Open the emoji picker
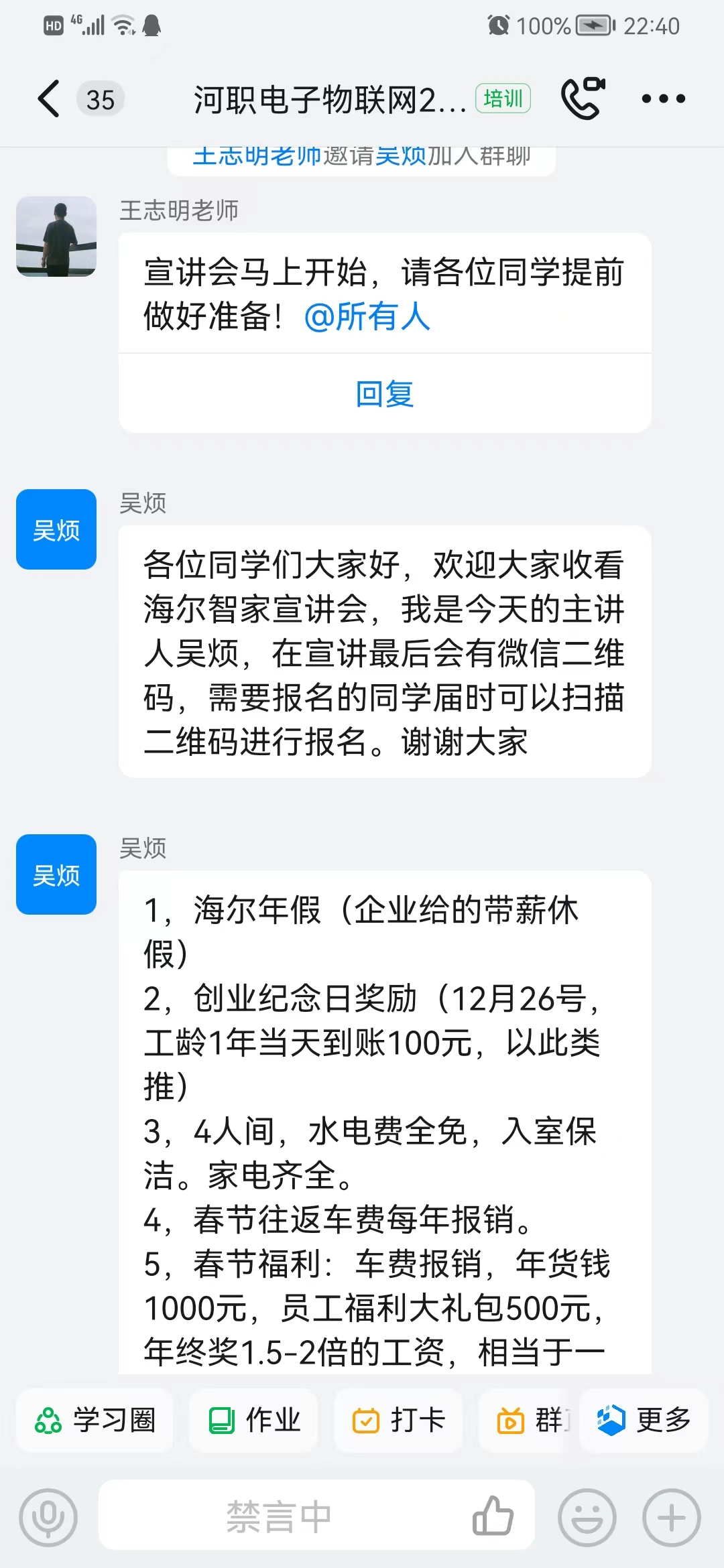724x1568 pixels. [x=587, y=1518]
